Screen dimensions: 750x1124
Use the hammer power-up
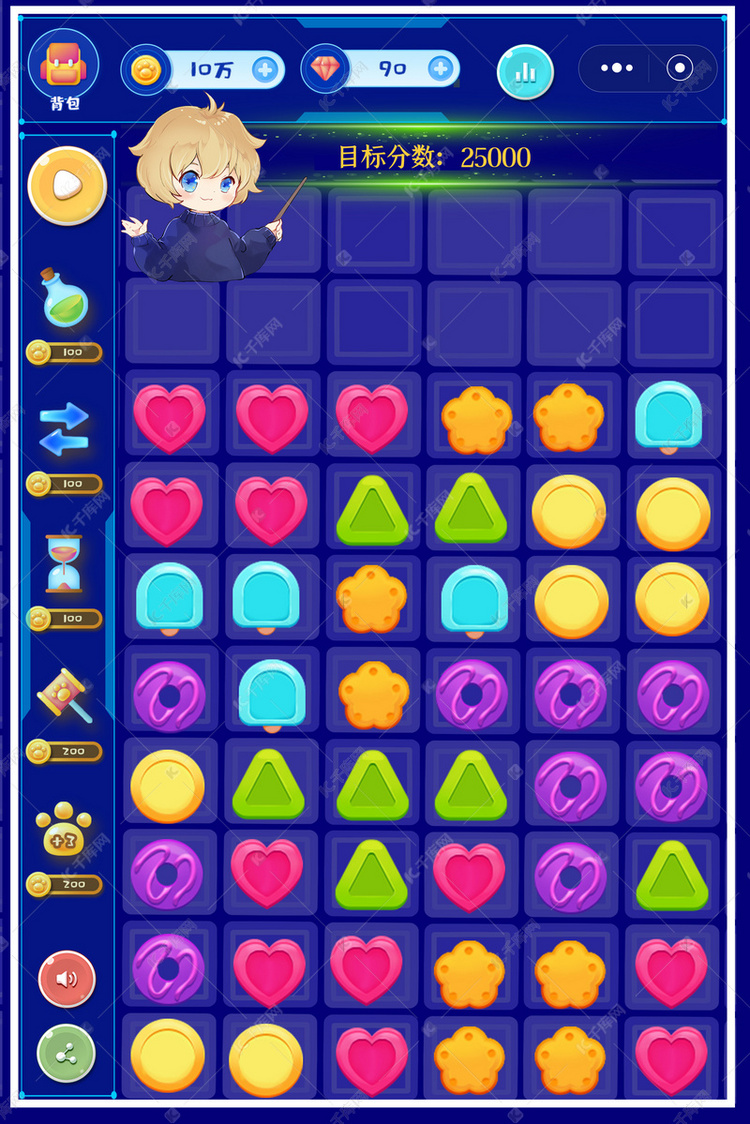coord(64,695)
